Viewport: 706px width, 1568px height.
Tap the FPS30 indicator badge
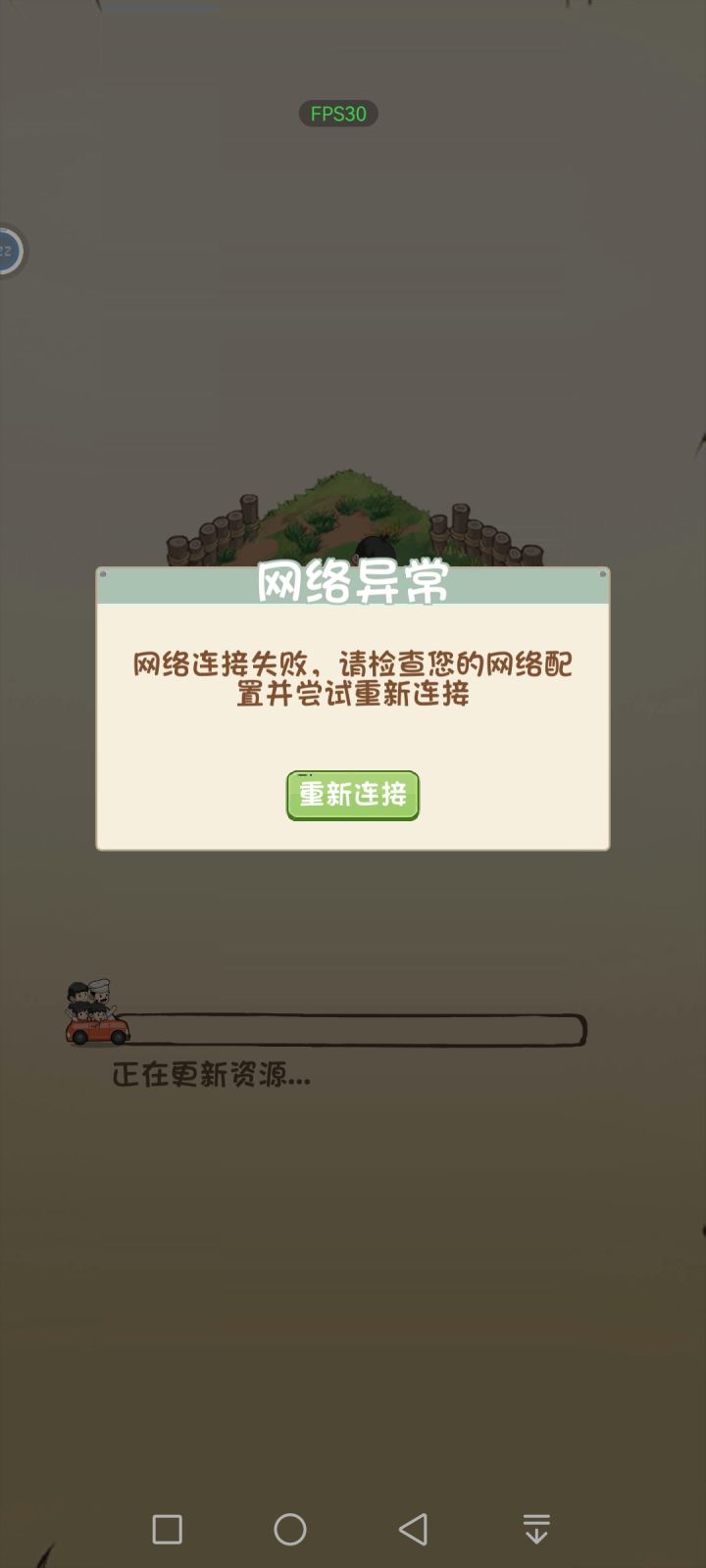(x=337, y=113)
